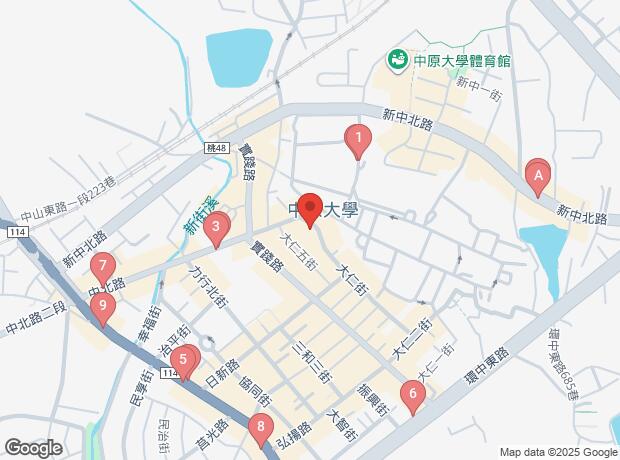
Task: Open marker 5 near 治平街
Action: tap(183, 363)
